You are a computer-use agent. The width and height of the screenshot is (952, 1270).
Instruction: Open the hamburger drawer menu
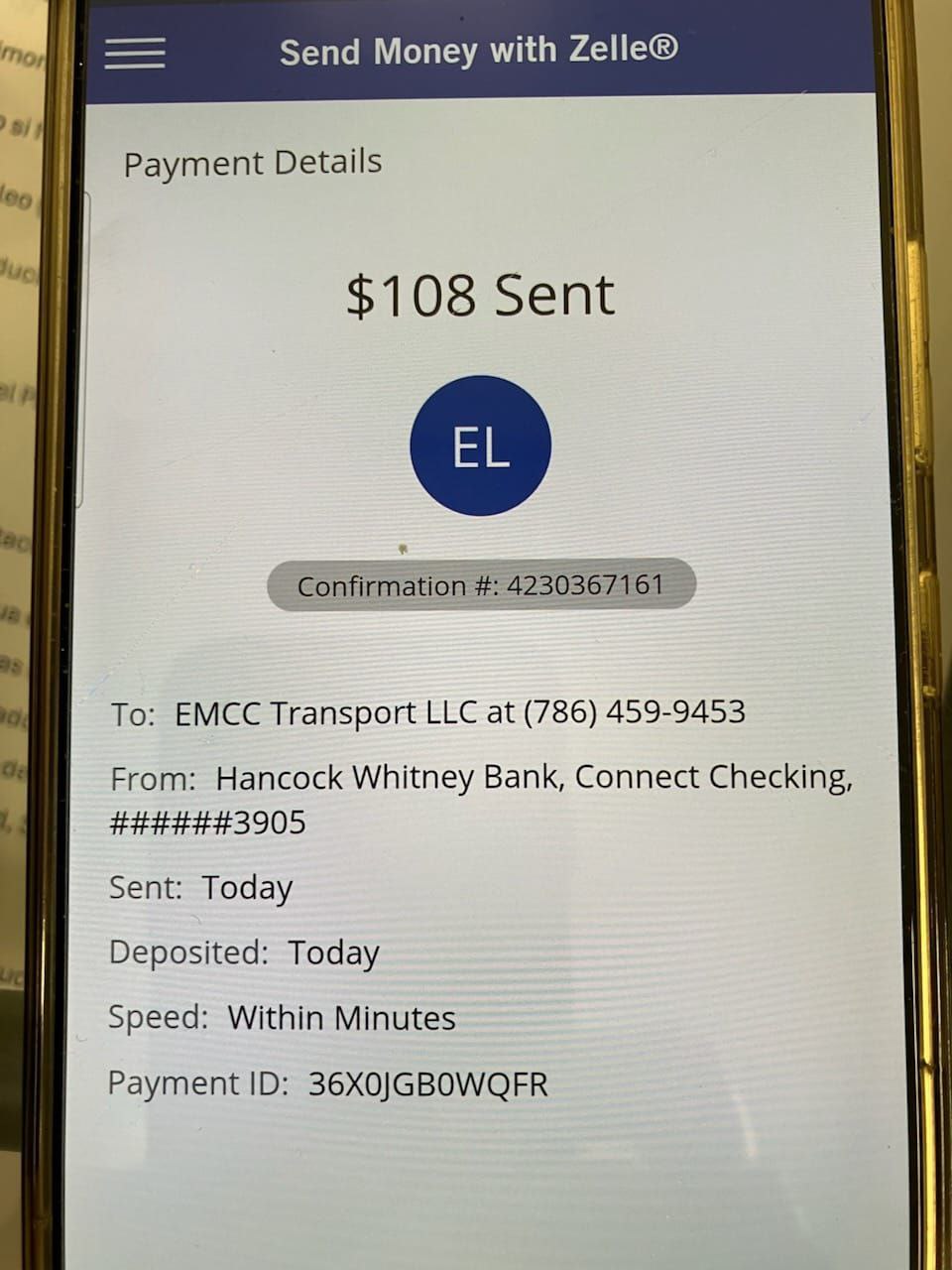[x=135, y=54]
